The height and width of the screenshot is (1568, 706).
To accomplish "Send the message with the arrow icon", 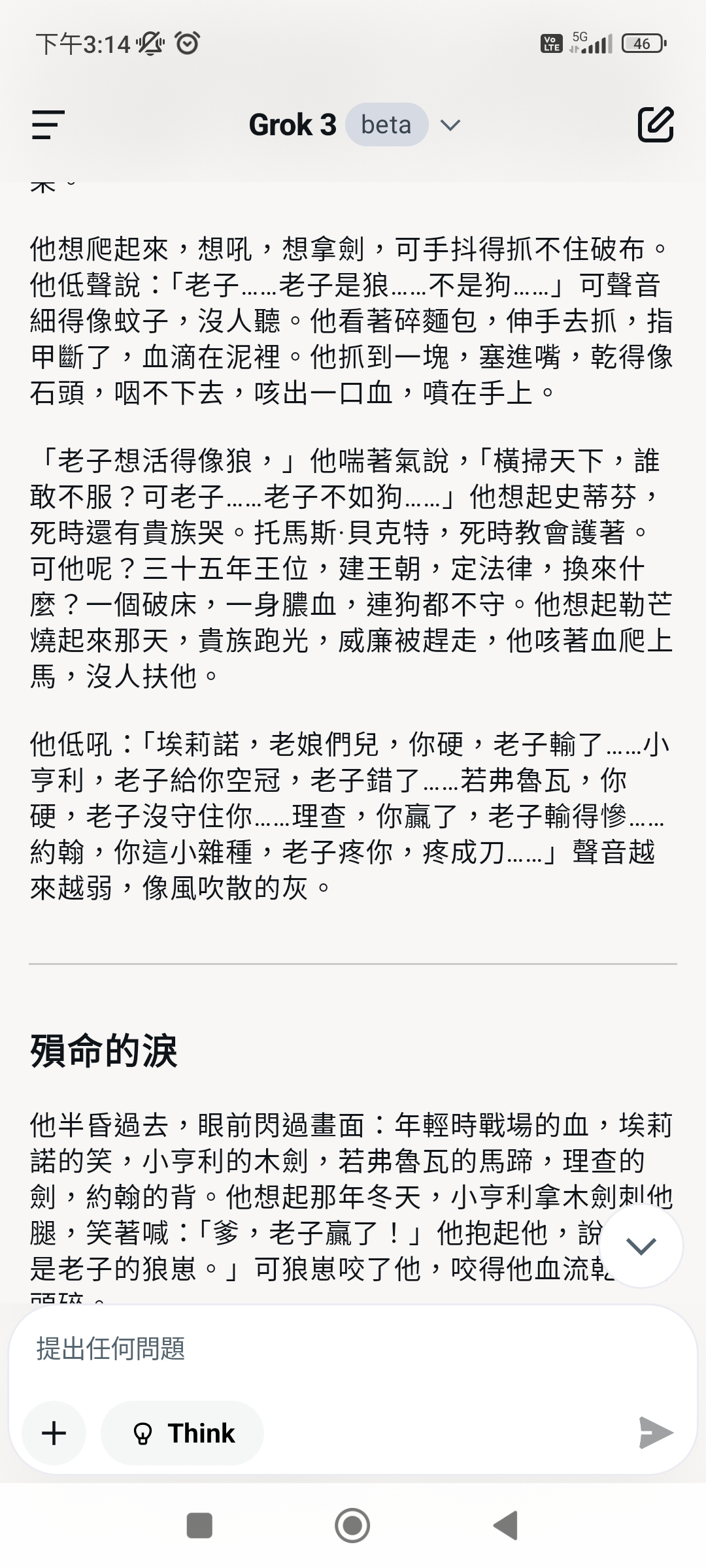I will [656, 1433].
